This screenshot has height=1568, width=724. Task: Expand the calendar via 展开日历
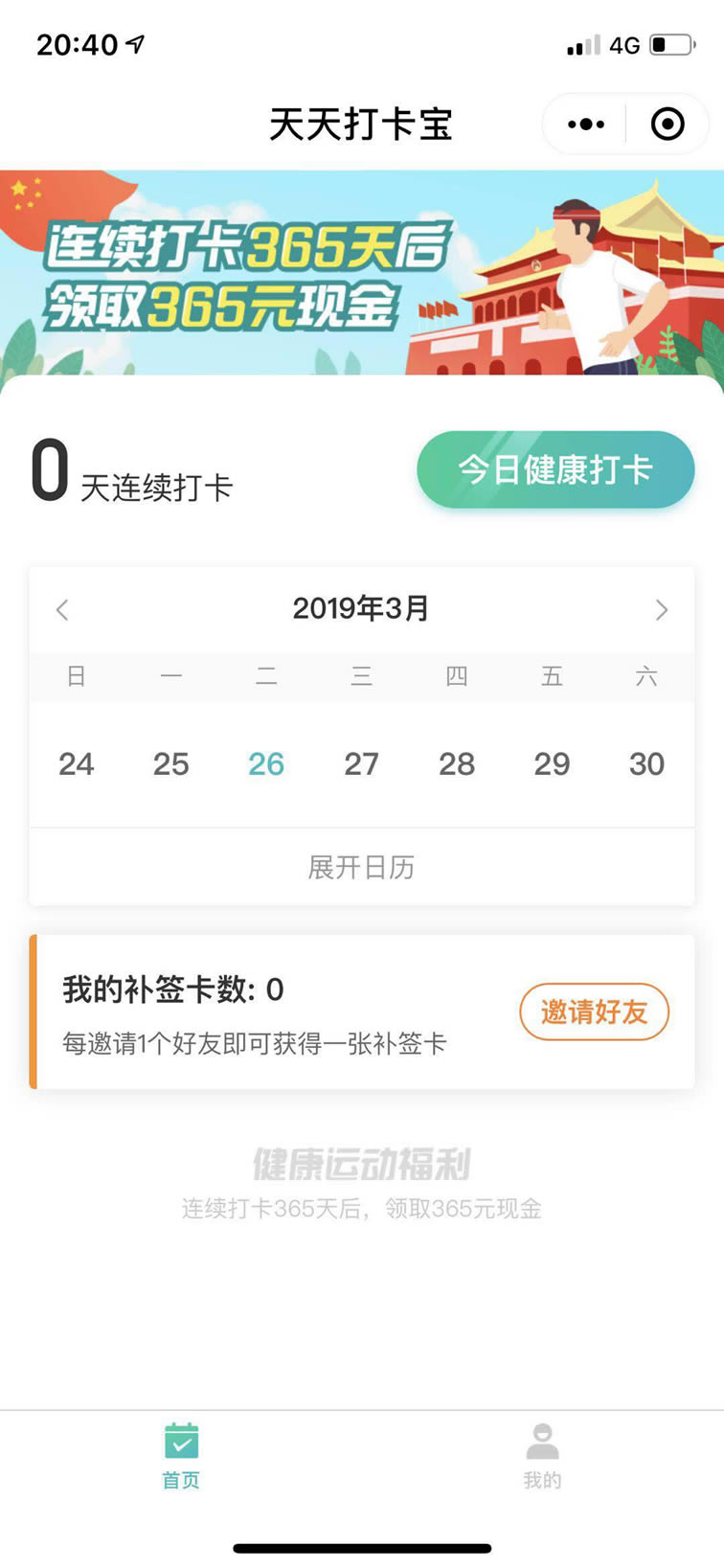coord(361,868)
